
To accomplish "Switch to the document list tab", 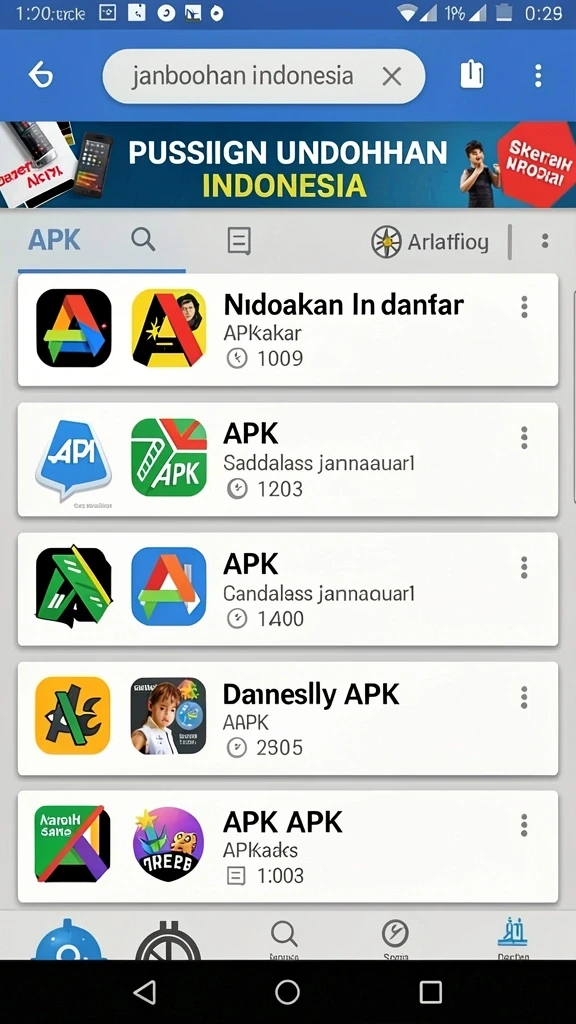I will 239,241.
